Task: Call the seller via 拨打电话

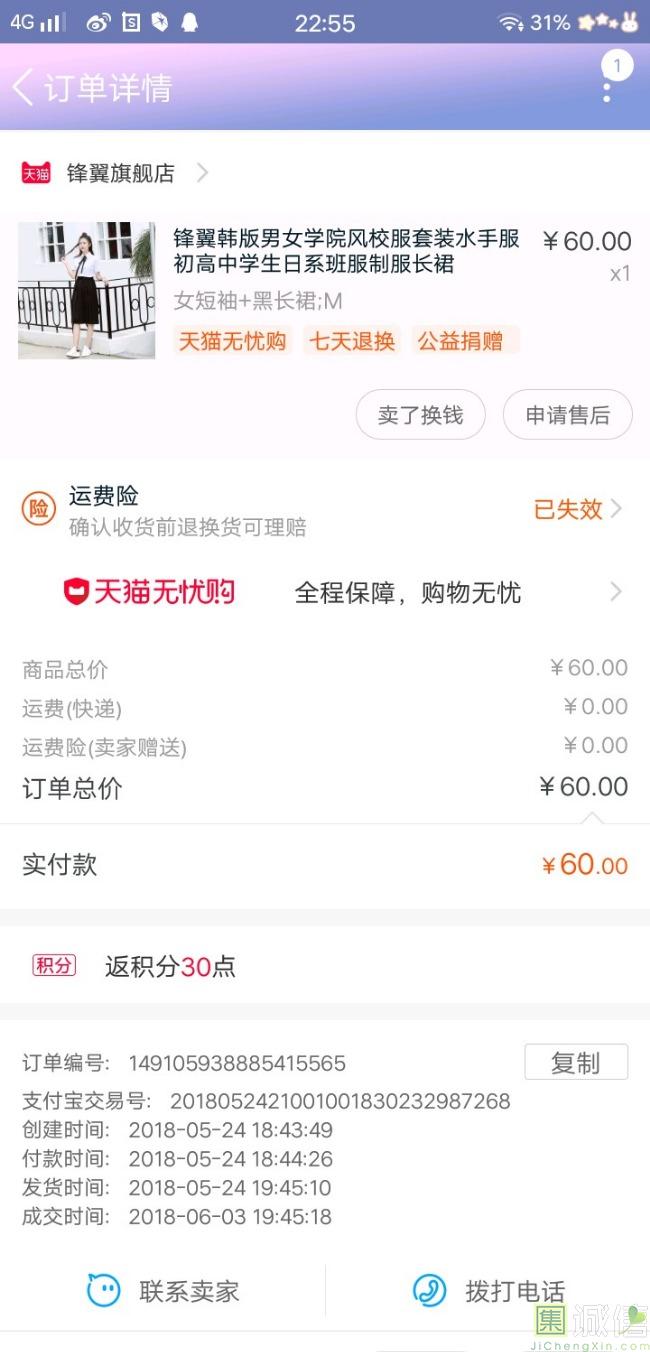Action: (490, 1291)
